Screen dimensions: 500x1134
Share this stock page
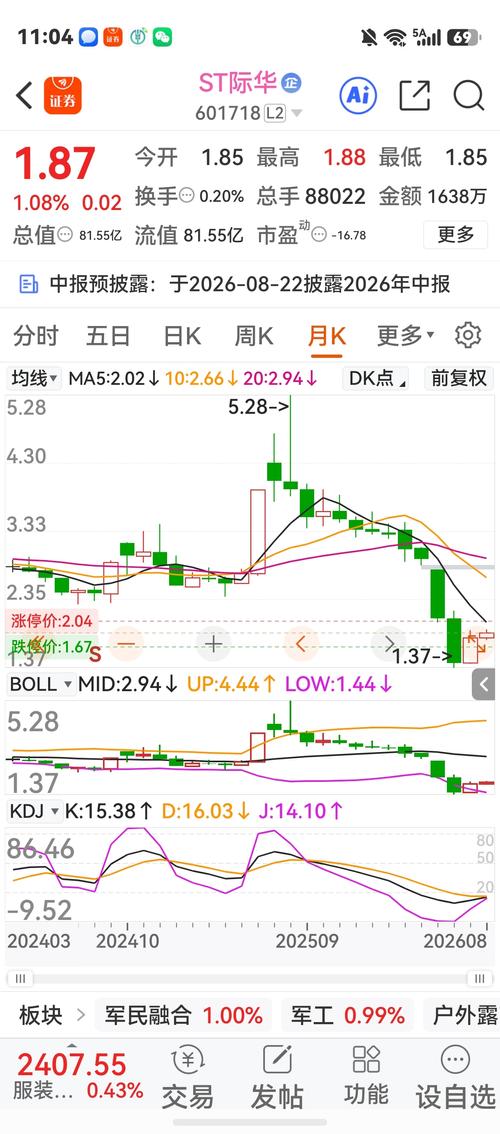[415, 95]
